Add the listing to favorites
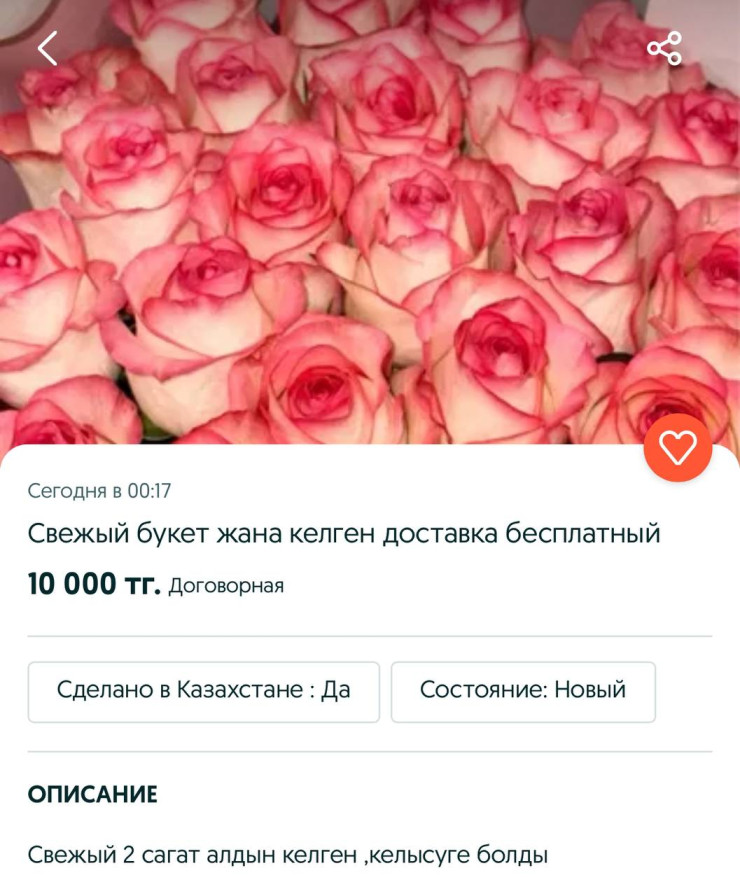The image size is (740, 896). (677, 448)
